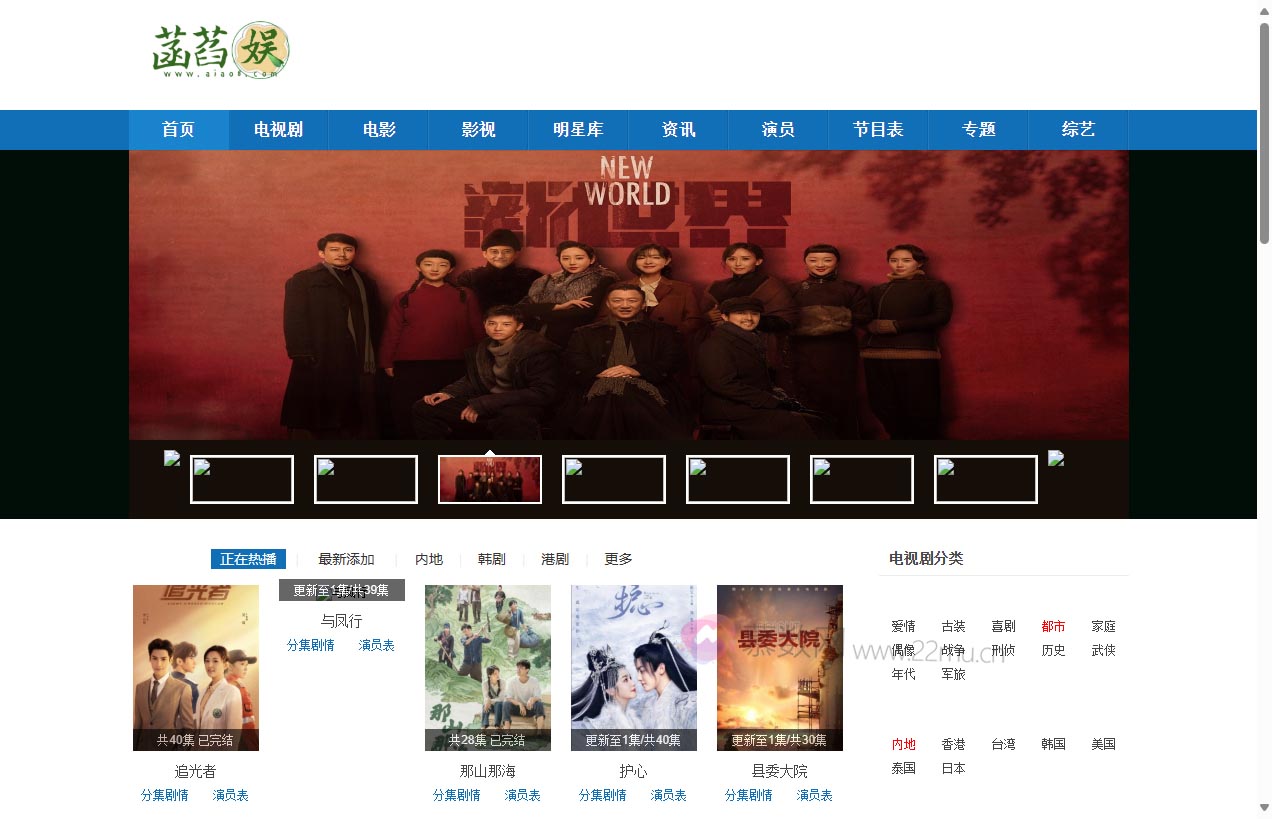The height and width of the screenshot is (819, 1272).
Task: Switch to 明星库 in the nav bar
Action: [578, 130]
